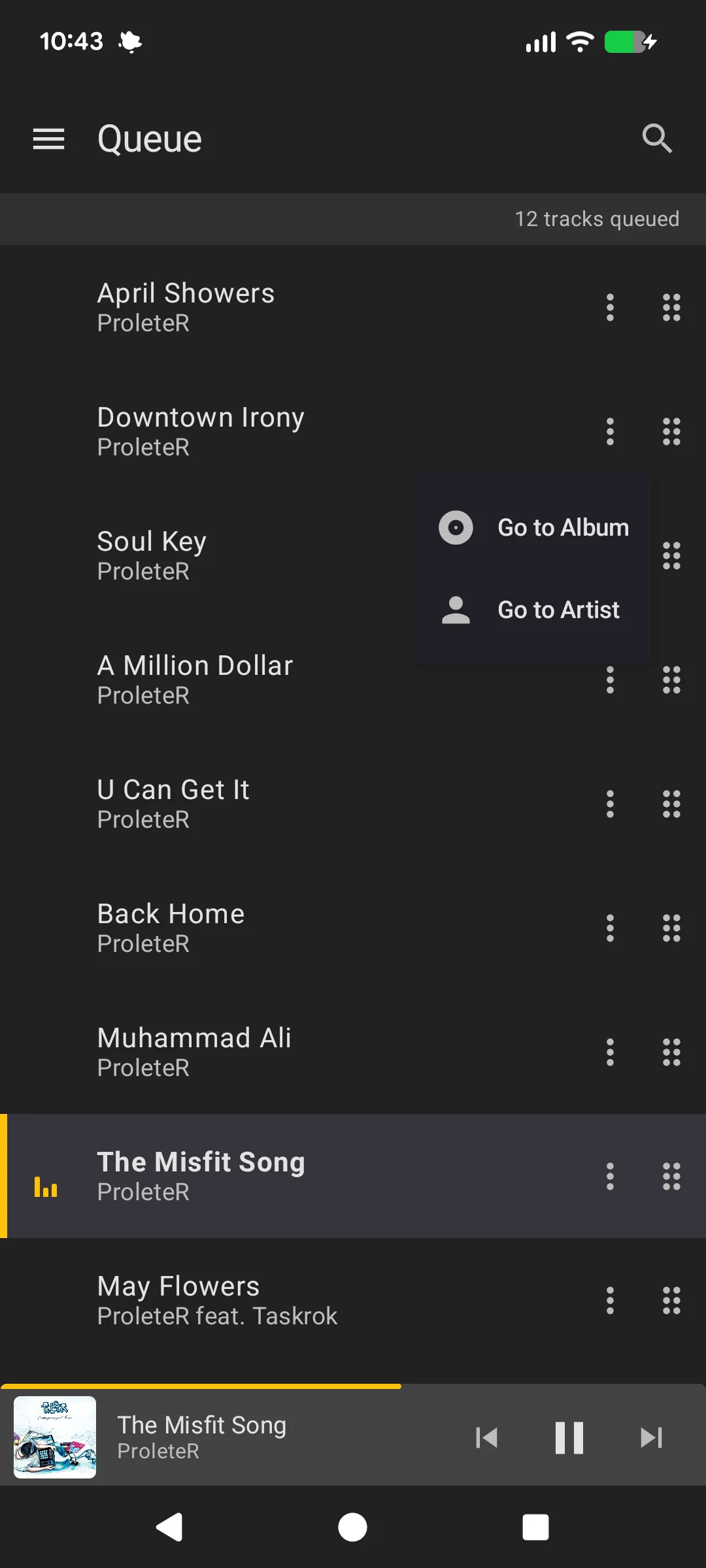Select Go to Album from the context menu

click(x=562, y=528)
